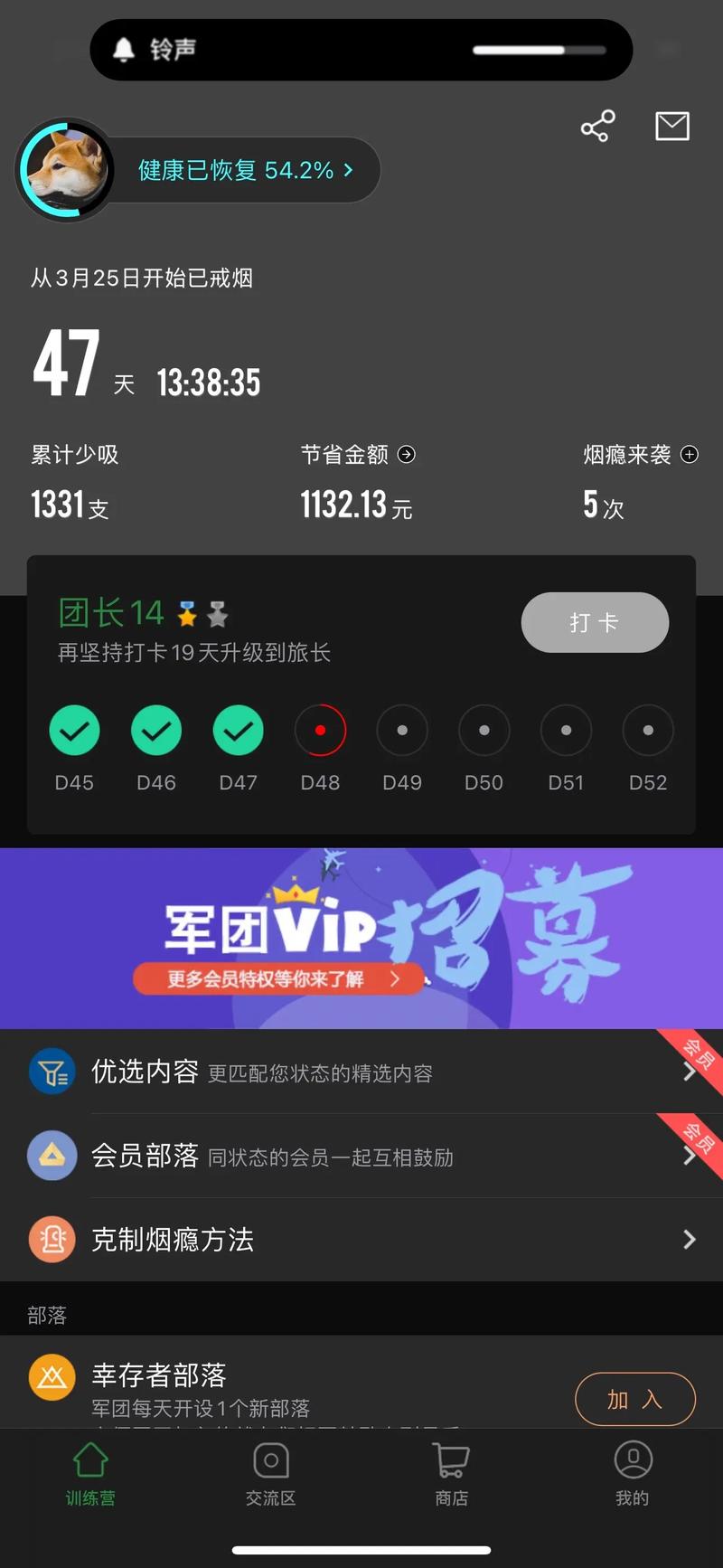723x1568 pixels.
Task: Tap the Shiba dog profile avatar
Action: pos(66,169)
